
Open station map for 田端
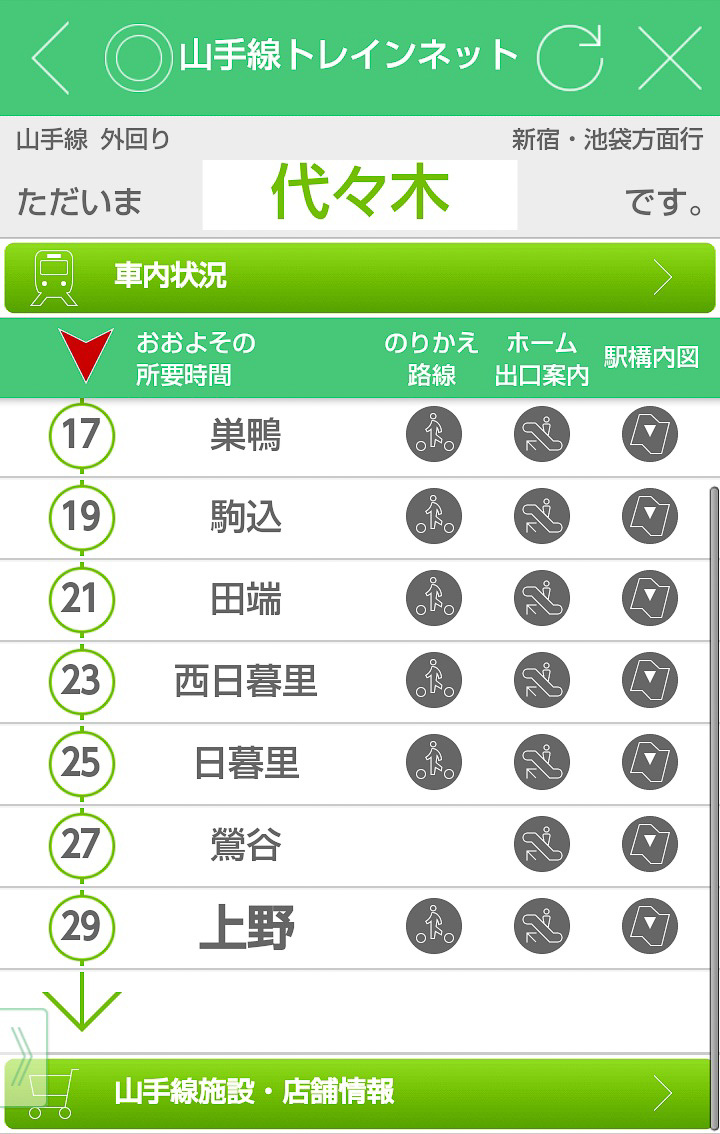click(x=650, y=598)
